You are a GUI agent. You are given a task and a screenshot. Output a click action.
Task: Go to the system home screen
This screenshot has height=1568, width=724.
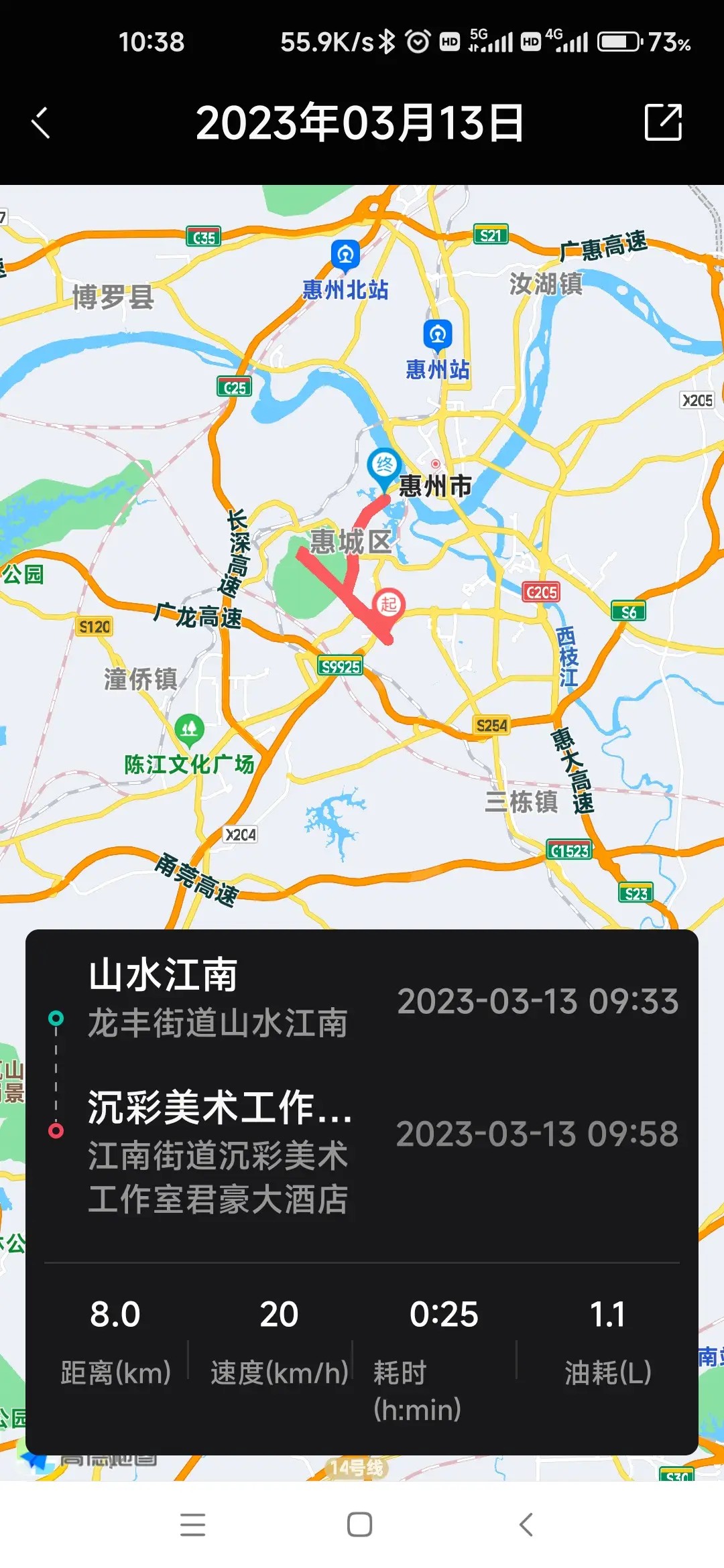click(x=360, y=1524)
